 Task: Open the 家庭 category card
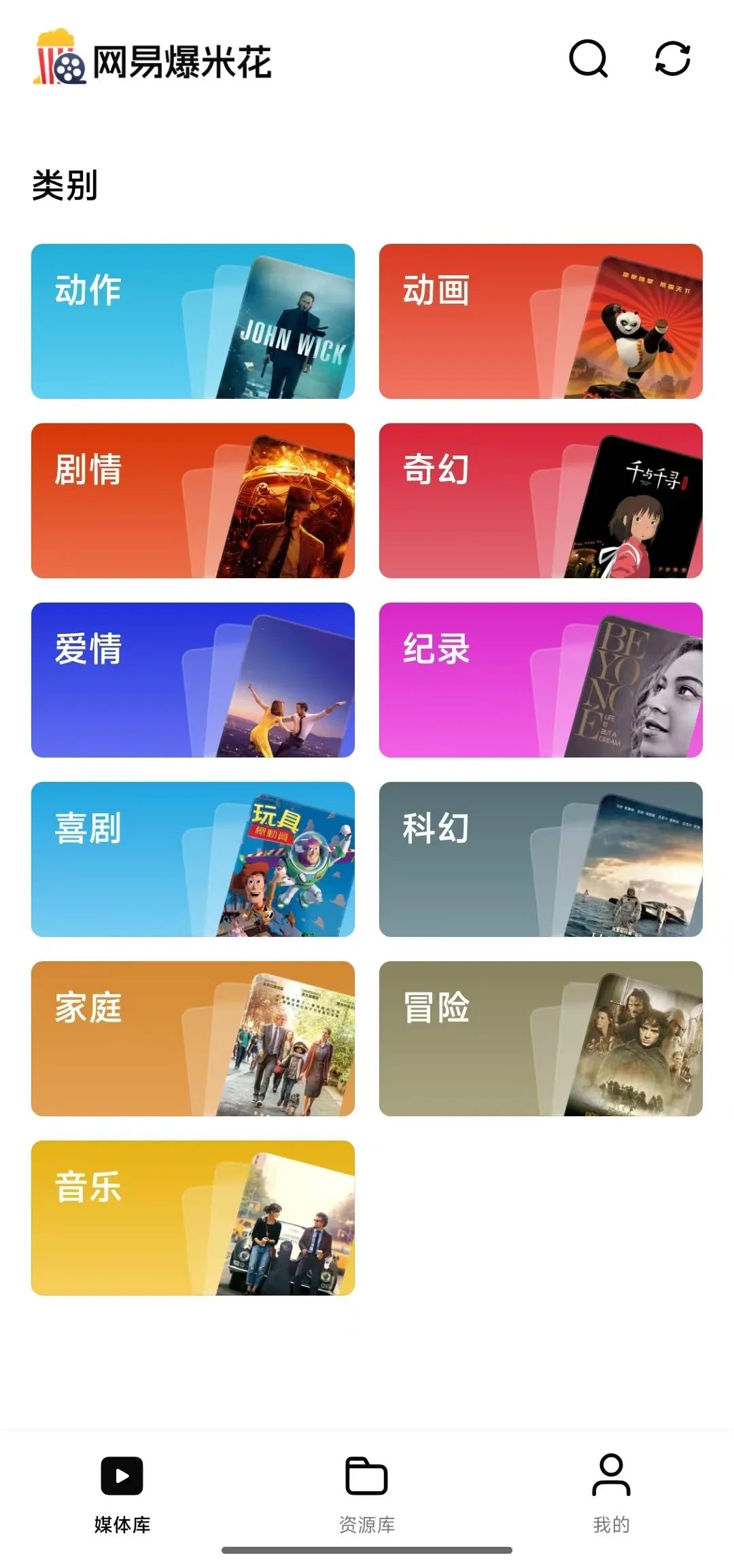pos(193,1039)
